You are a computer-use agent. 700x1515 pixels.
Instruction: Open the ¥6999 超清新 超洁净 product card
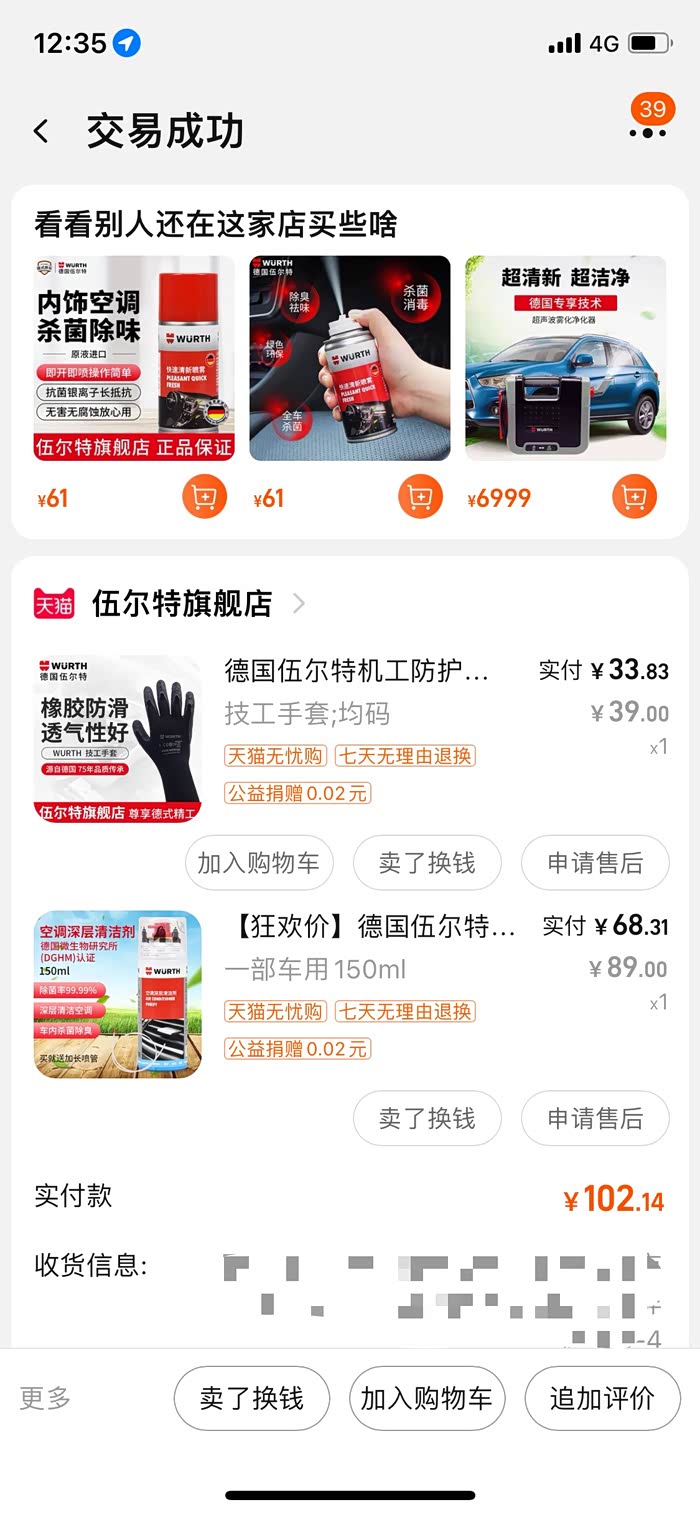point(566,357)
